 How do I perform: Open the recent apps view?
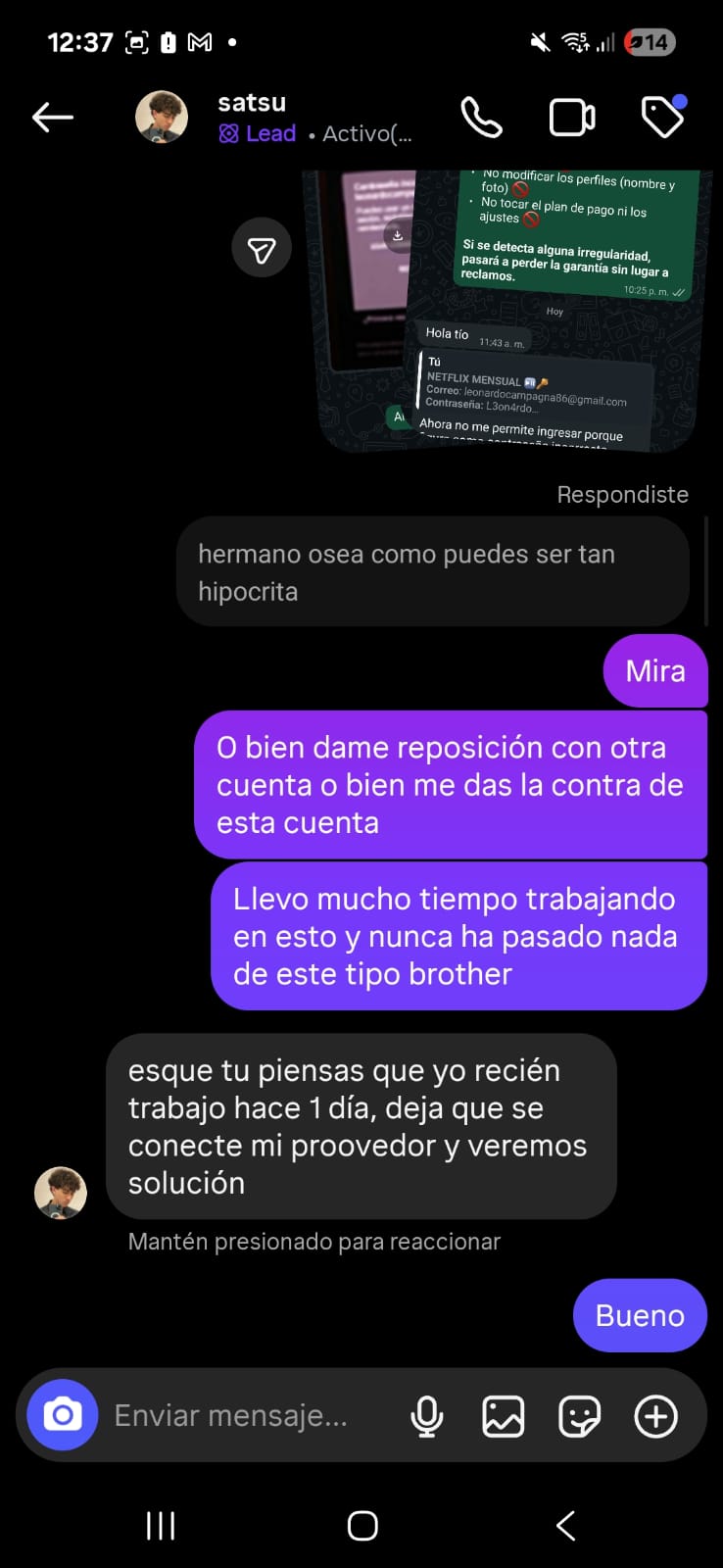click(x=161, y=1525)
